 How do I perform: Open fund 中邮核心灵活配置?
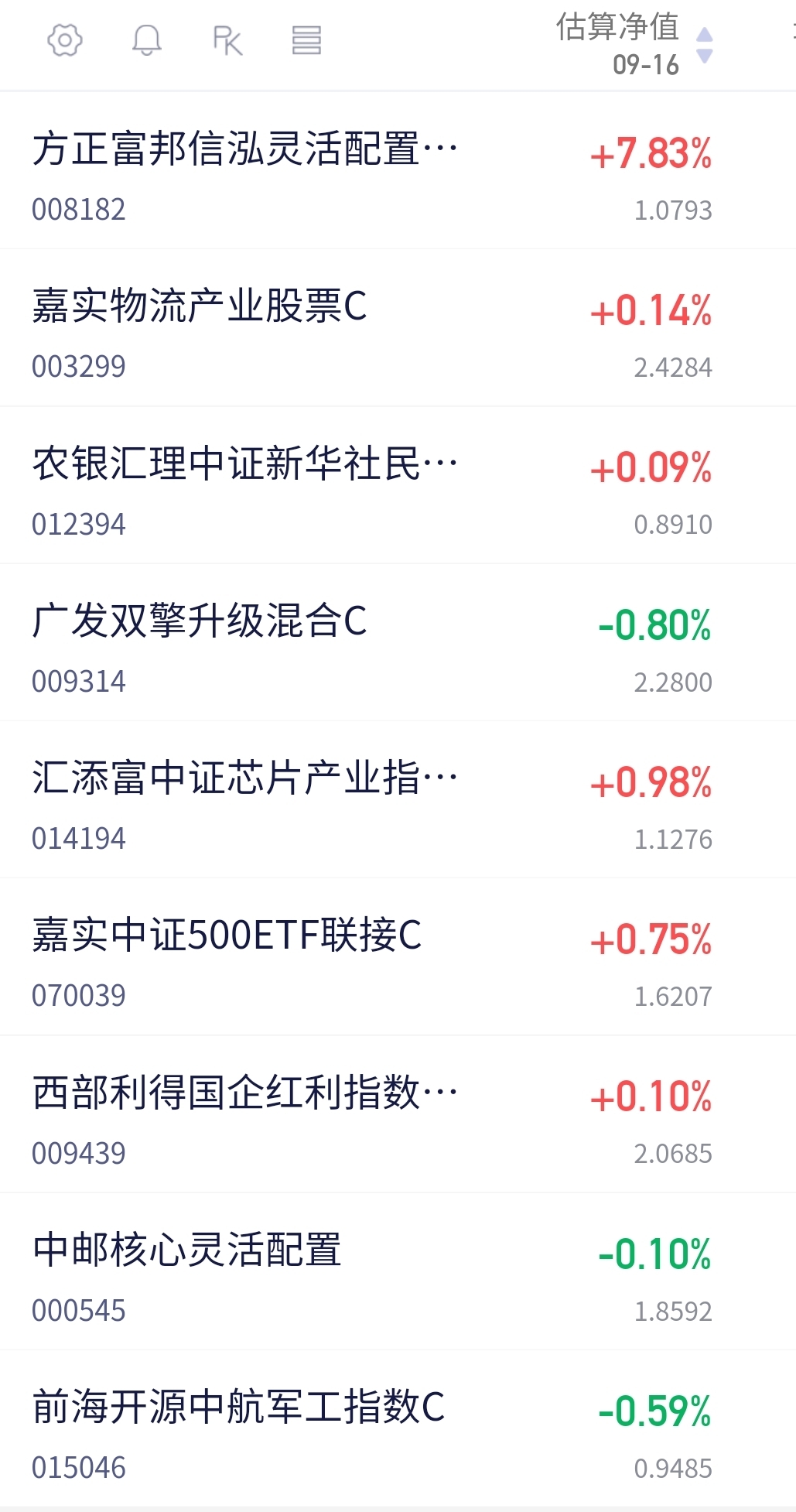[x=398, y=1272]
